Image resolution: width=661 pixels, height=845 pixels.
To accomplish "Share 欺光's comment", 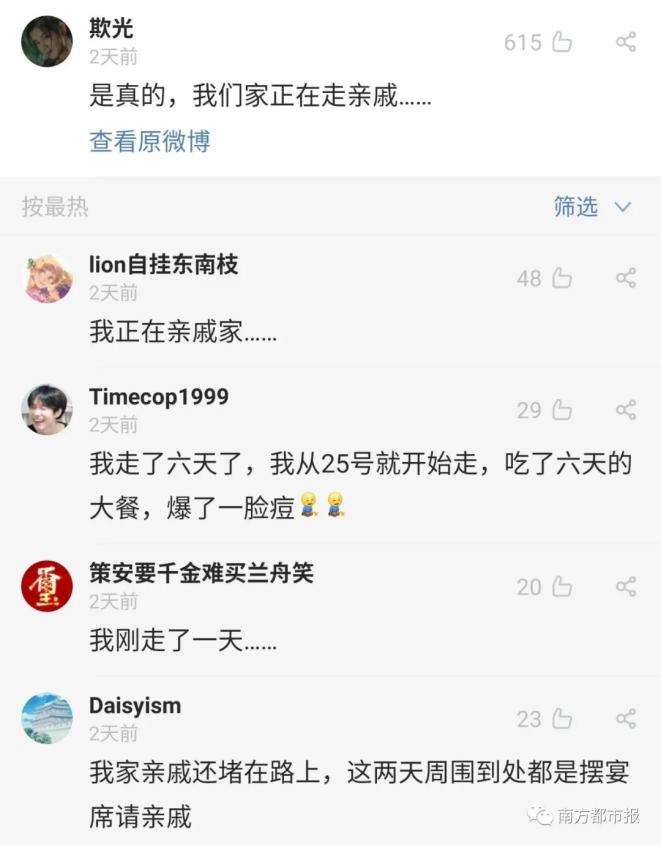I will point(626,42).
